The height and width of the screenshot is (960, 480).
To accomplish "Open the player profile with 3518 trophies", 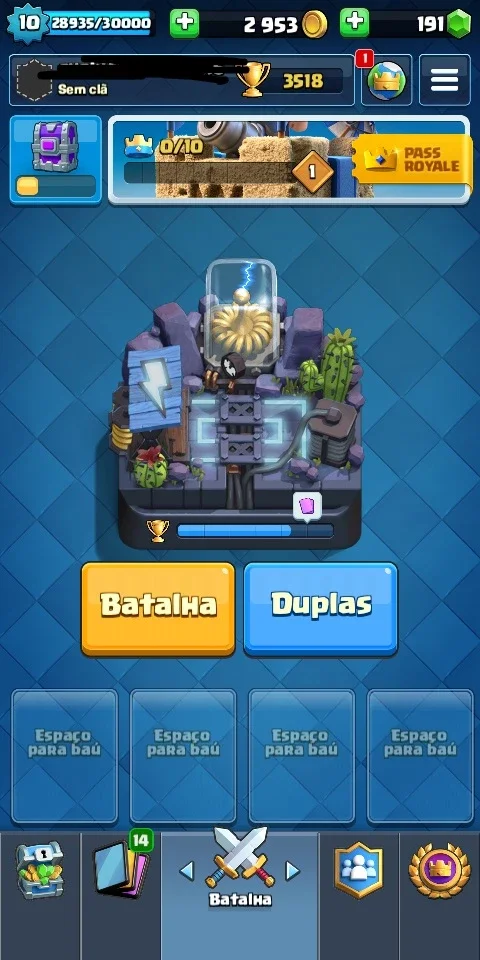I will (x=182, y=80).
